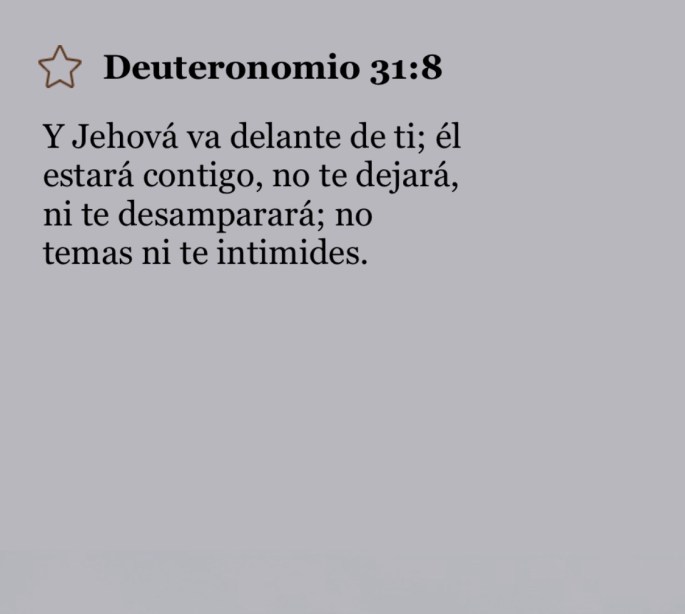Mark Deuteronomio 31:8 as favorite with star
The width and height of the screenshot is (685, 614).
[x=59, y=67]
